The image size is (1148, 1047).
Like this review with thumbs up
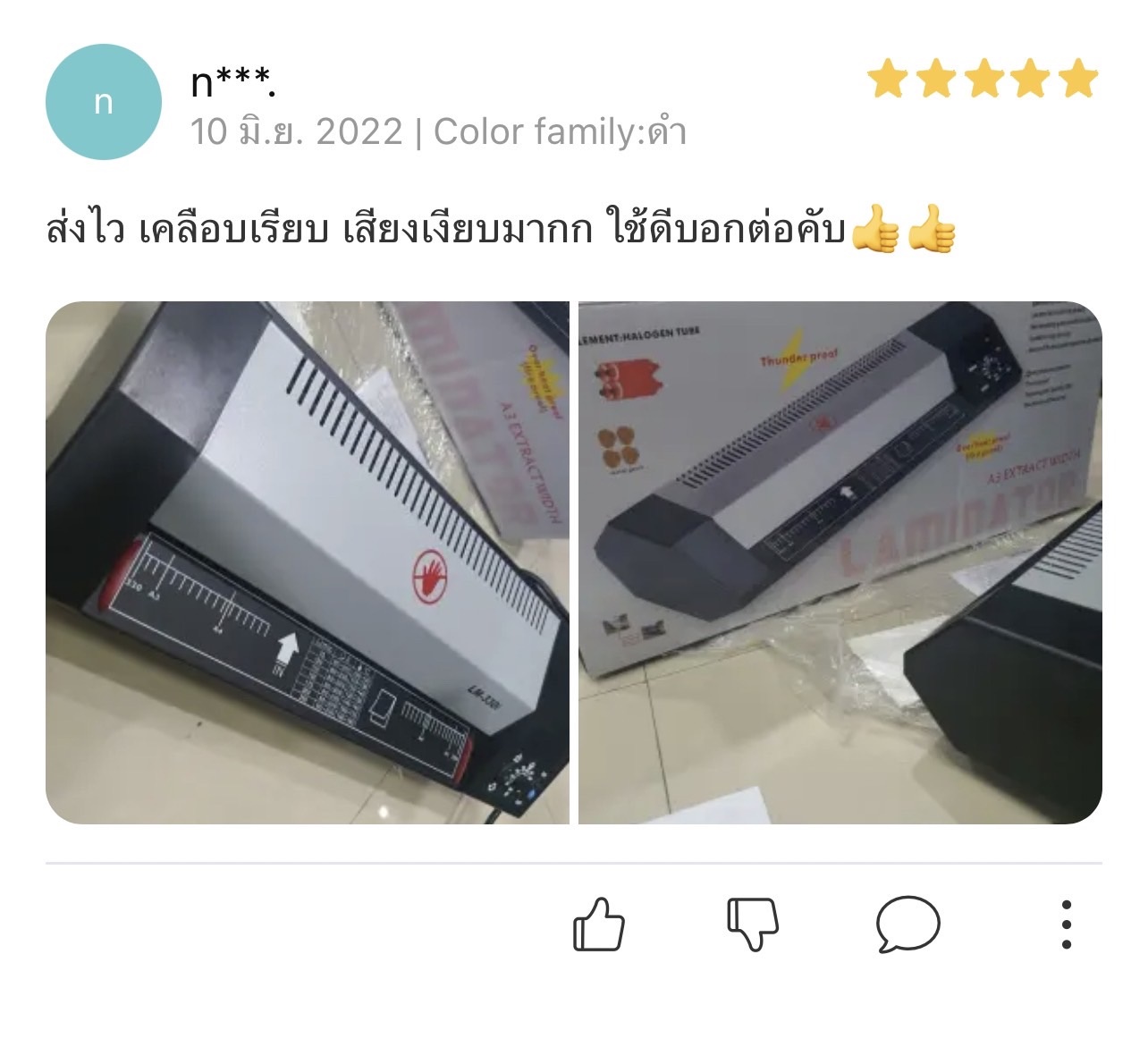click(598, 924)
